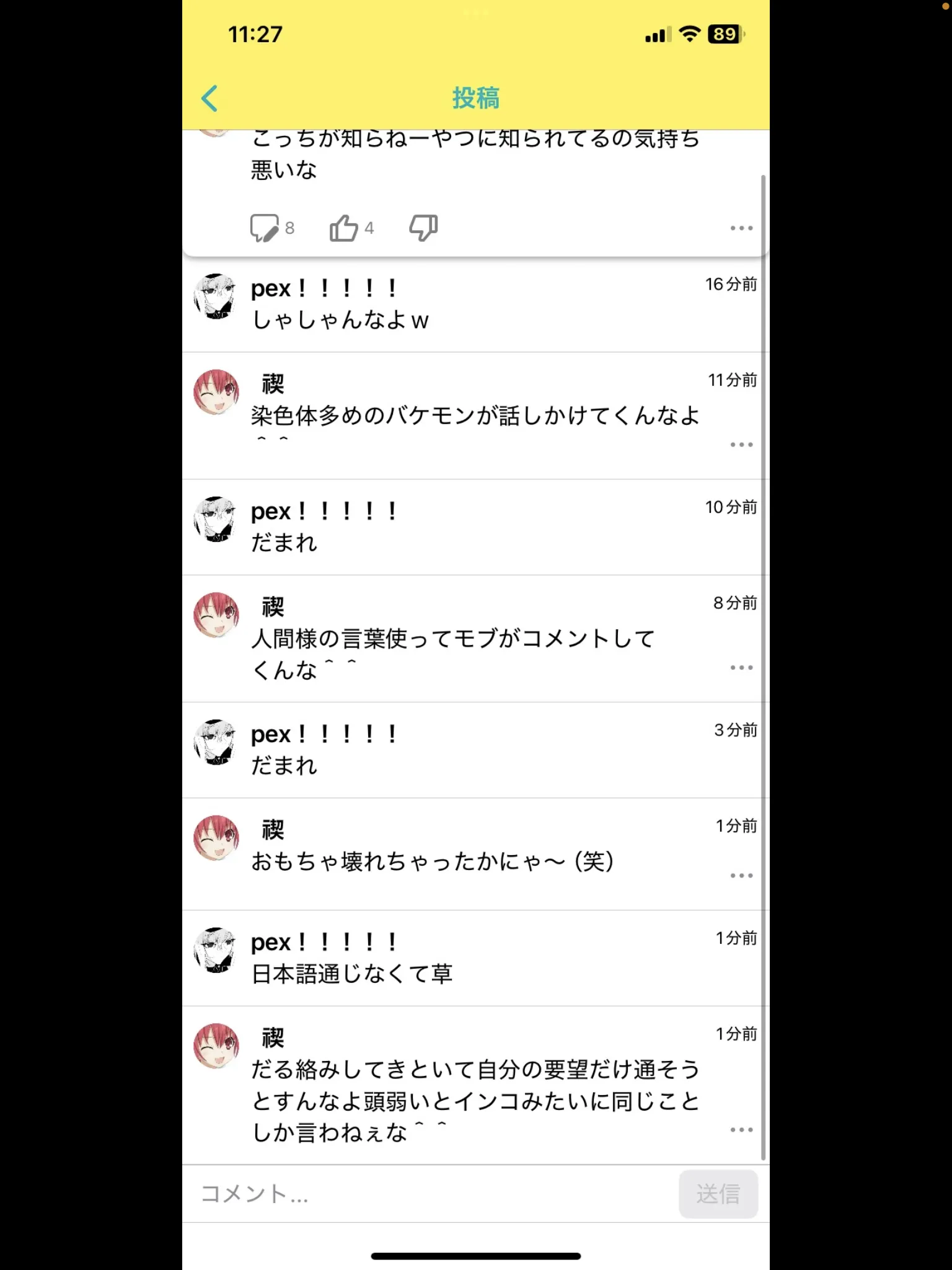Open options for the だる絡み comment
The height and width of the screenshot is (1270, 952).
click(741, 1130)
